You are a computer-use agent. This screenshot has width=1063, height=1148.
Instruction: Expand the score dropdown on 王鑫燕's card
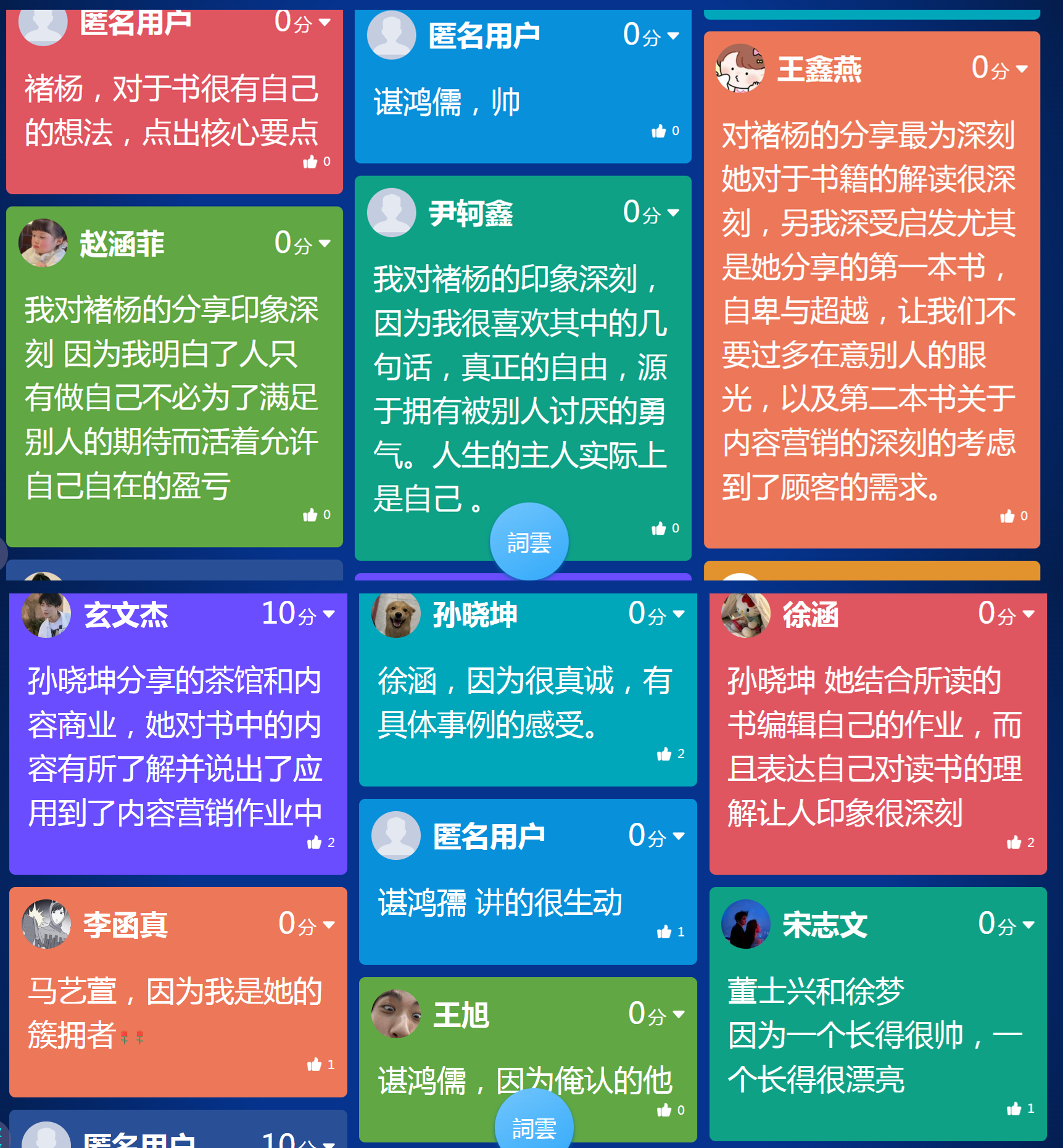pos(1022,68)
